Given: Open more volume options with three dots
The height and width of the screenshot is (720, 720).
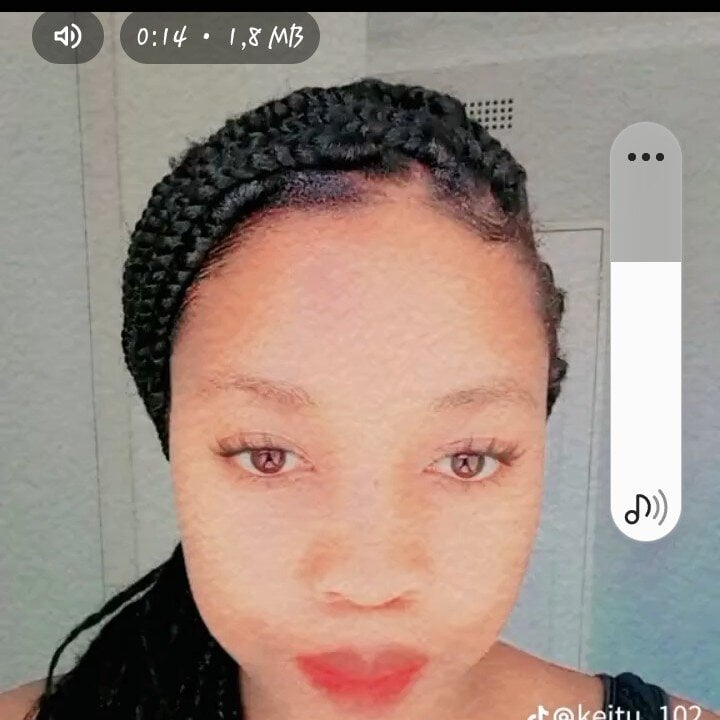Looking at the screenshot, I should [x=646, y=157].
